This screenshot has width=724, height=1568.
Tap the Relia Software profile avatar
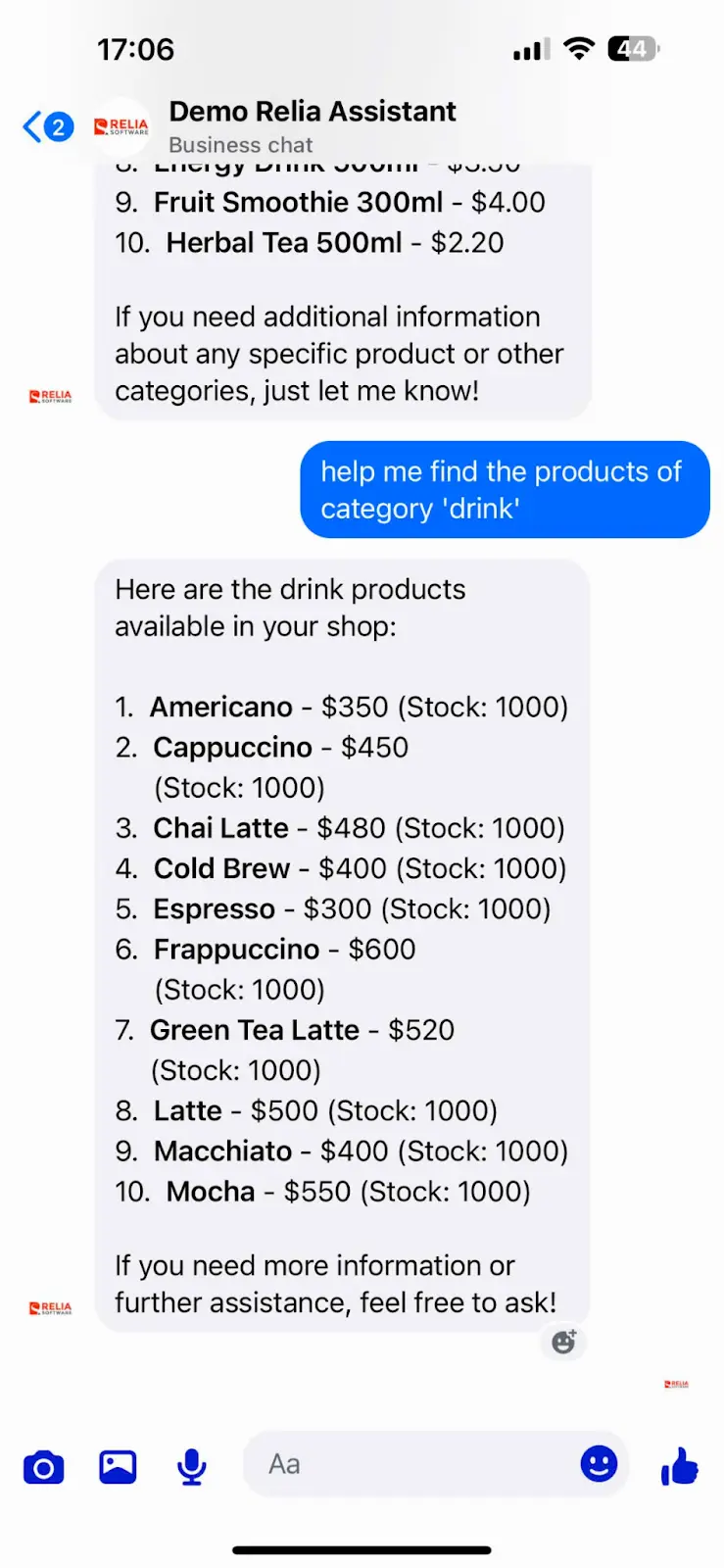coord(121,126)
